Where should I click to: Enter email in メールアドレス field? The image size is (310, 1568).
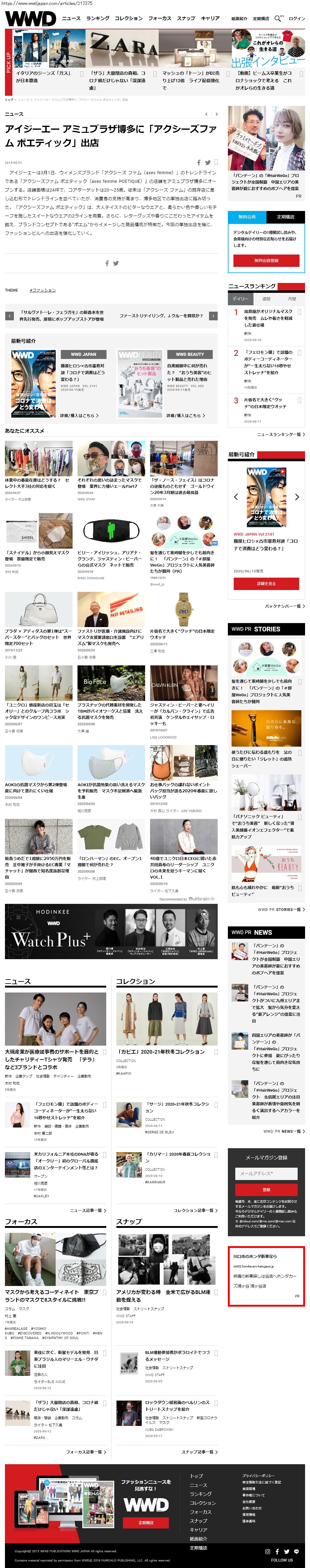266,1174
